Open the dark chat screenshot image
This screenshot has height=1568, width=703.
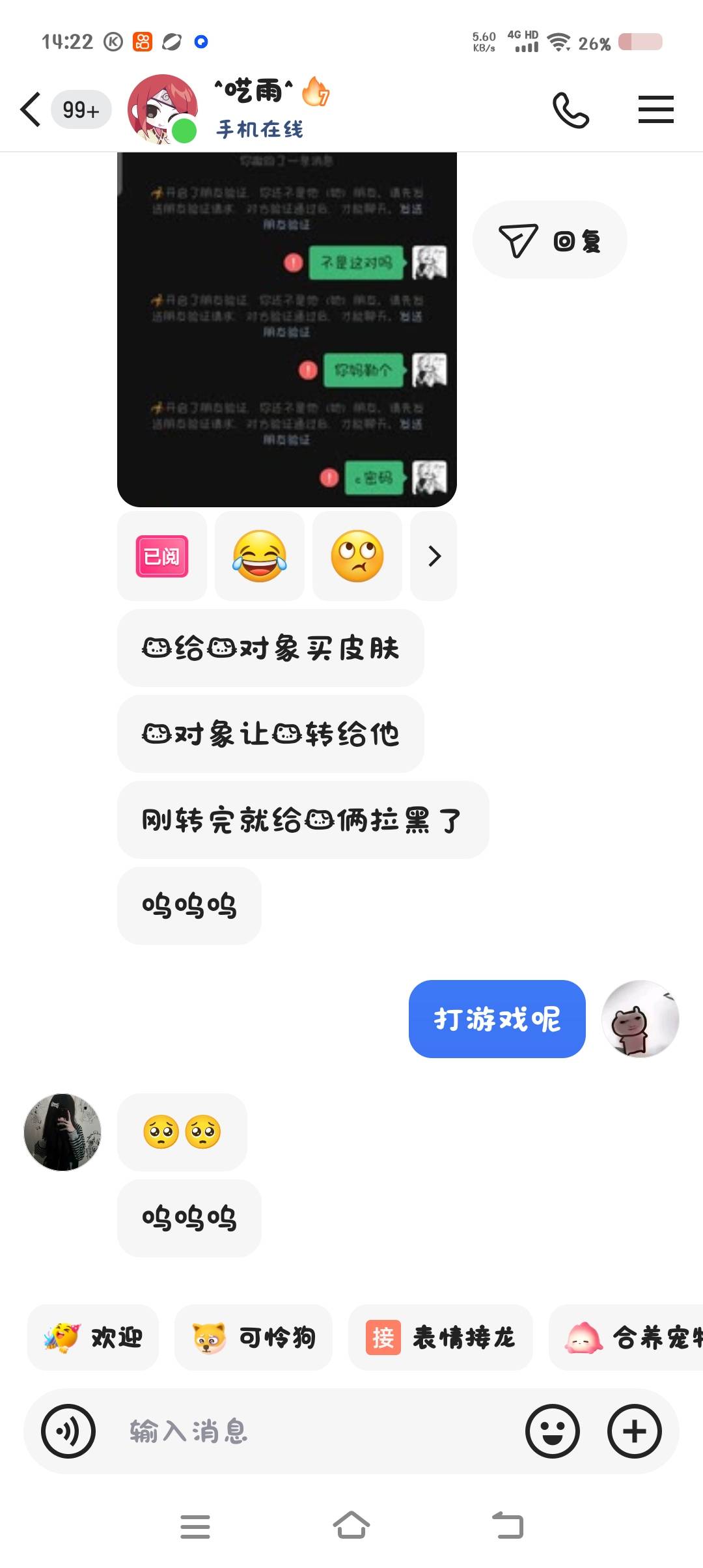287,329
